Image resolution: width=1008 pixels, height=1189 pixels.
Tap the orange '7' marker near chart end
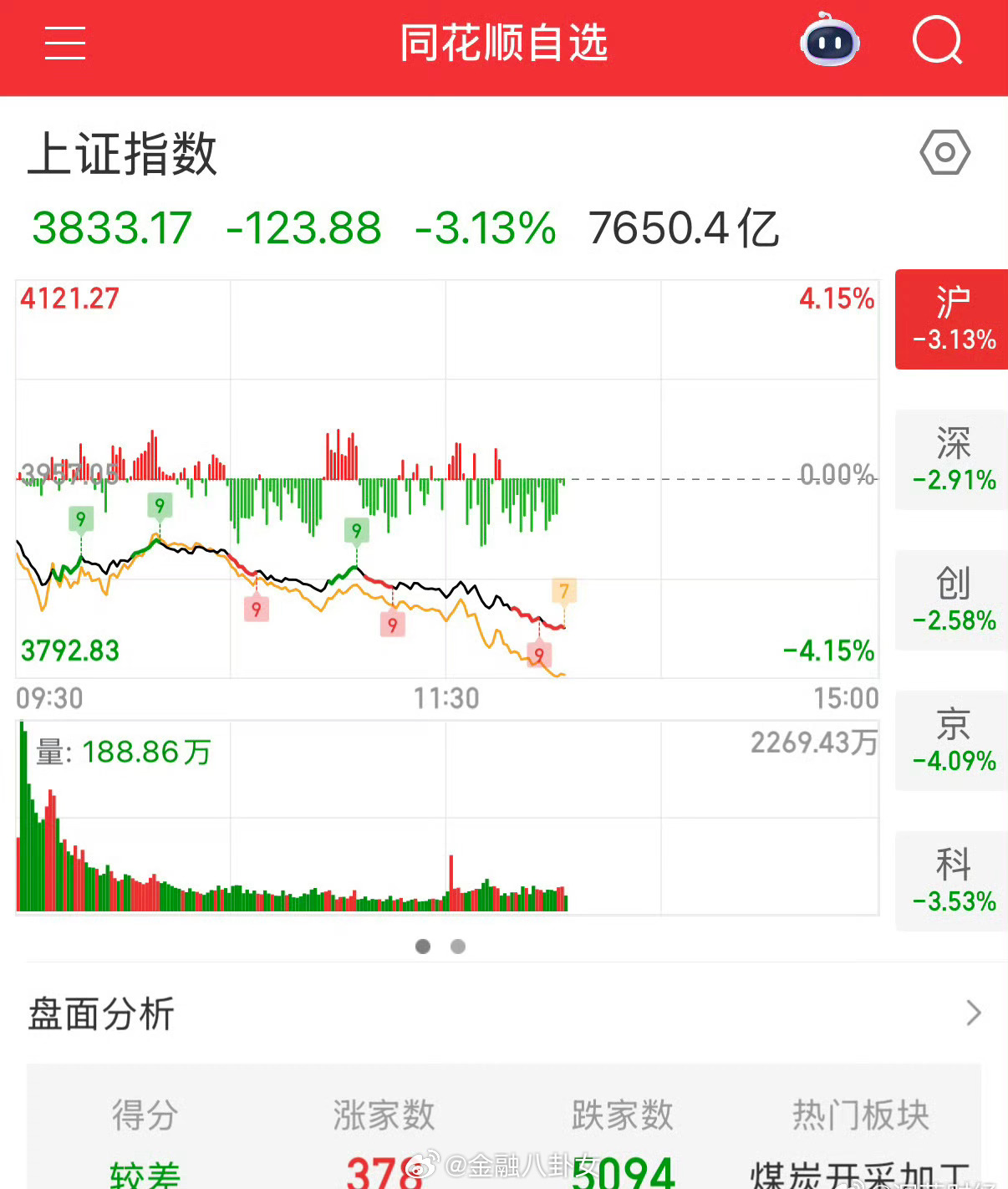pyautogui.click(x=564, y=589)
